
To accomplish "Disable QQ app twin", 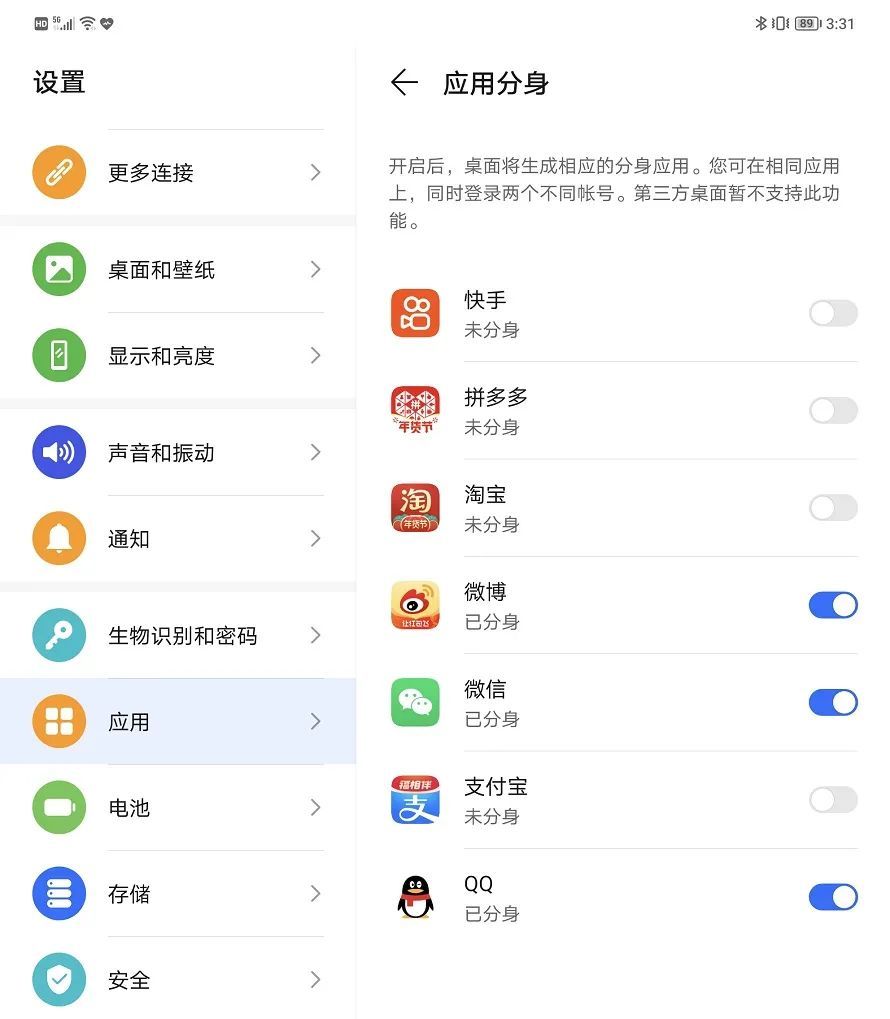I will pyautogui.click(x=832, y=897).
